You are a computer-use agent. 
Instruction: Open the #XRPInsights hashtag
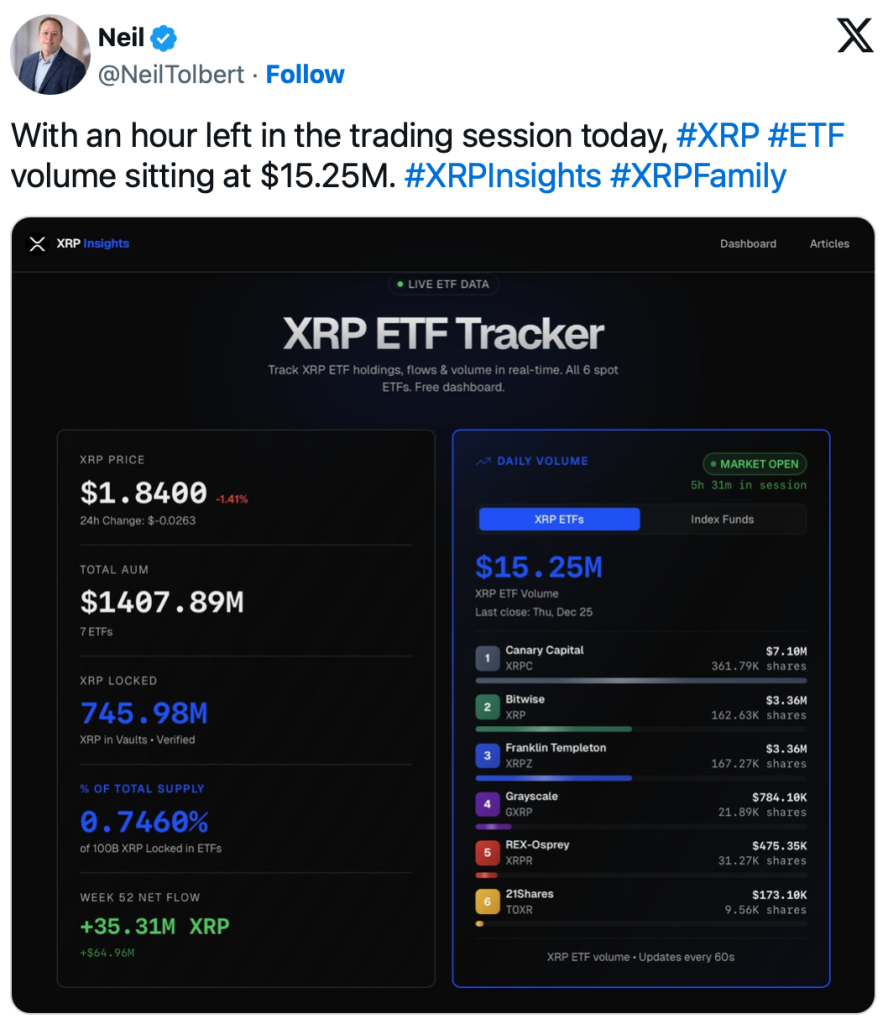point(502,177)
